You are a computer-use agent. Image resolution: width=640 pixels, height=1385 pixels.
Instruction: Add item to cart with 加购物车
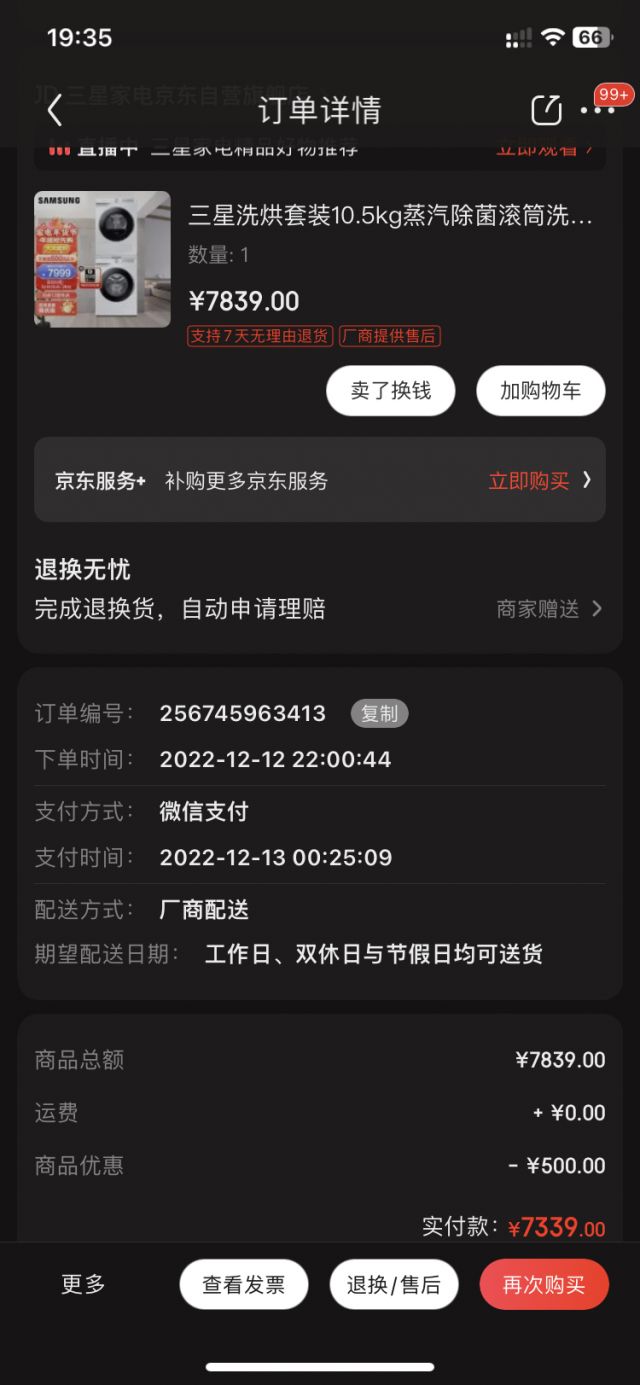pos(540,390)
